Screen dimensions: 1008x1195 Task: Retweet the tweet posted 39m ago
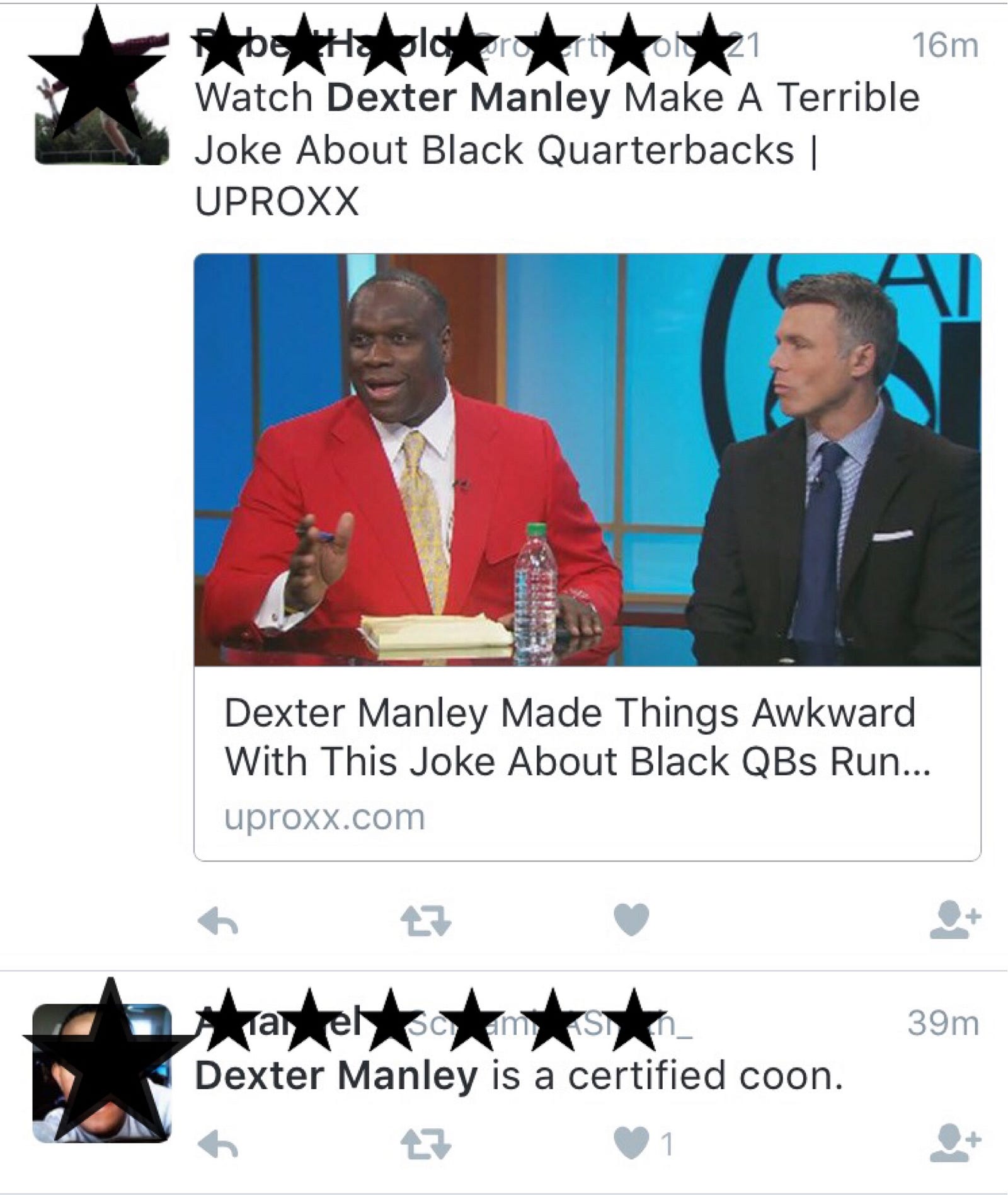click(x=426, y=1144)
